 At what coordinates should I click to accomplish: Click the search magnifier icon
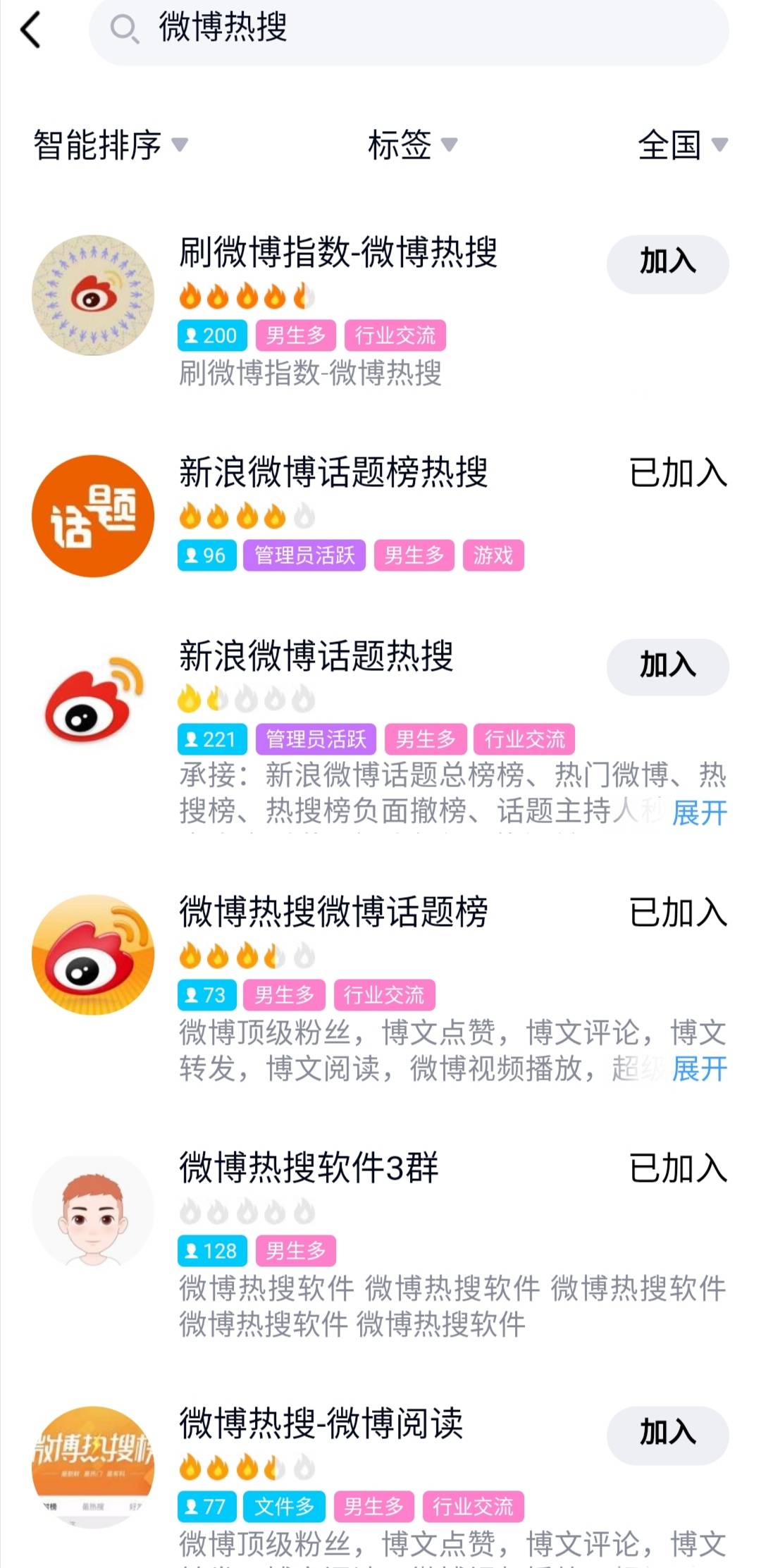pos(124,31)
